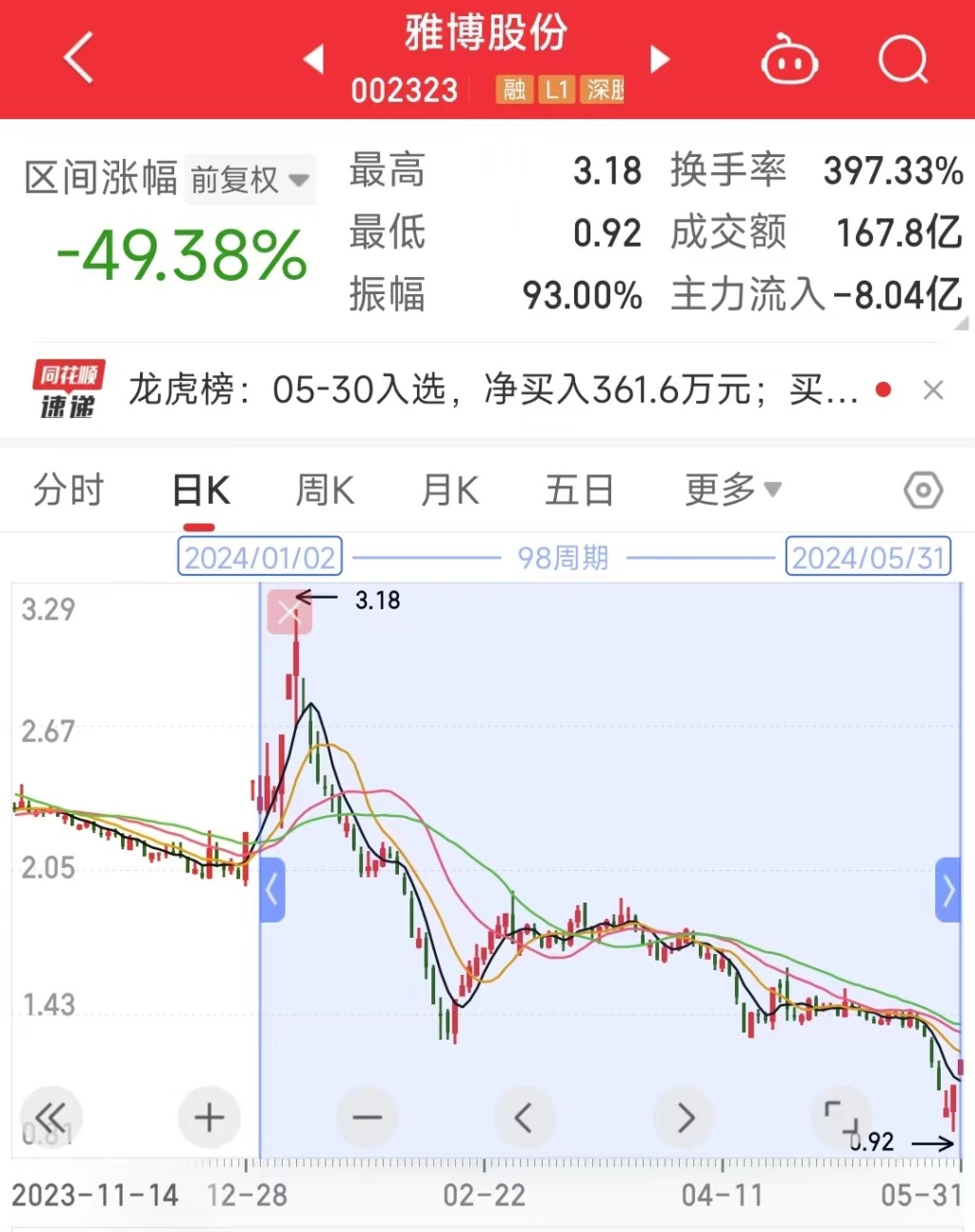Screen dimensions: 975x1232
Task: Open the 龙虎榜 news item
Action: 493,389
